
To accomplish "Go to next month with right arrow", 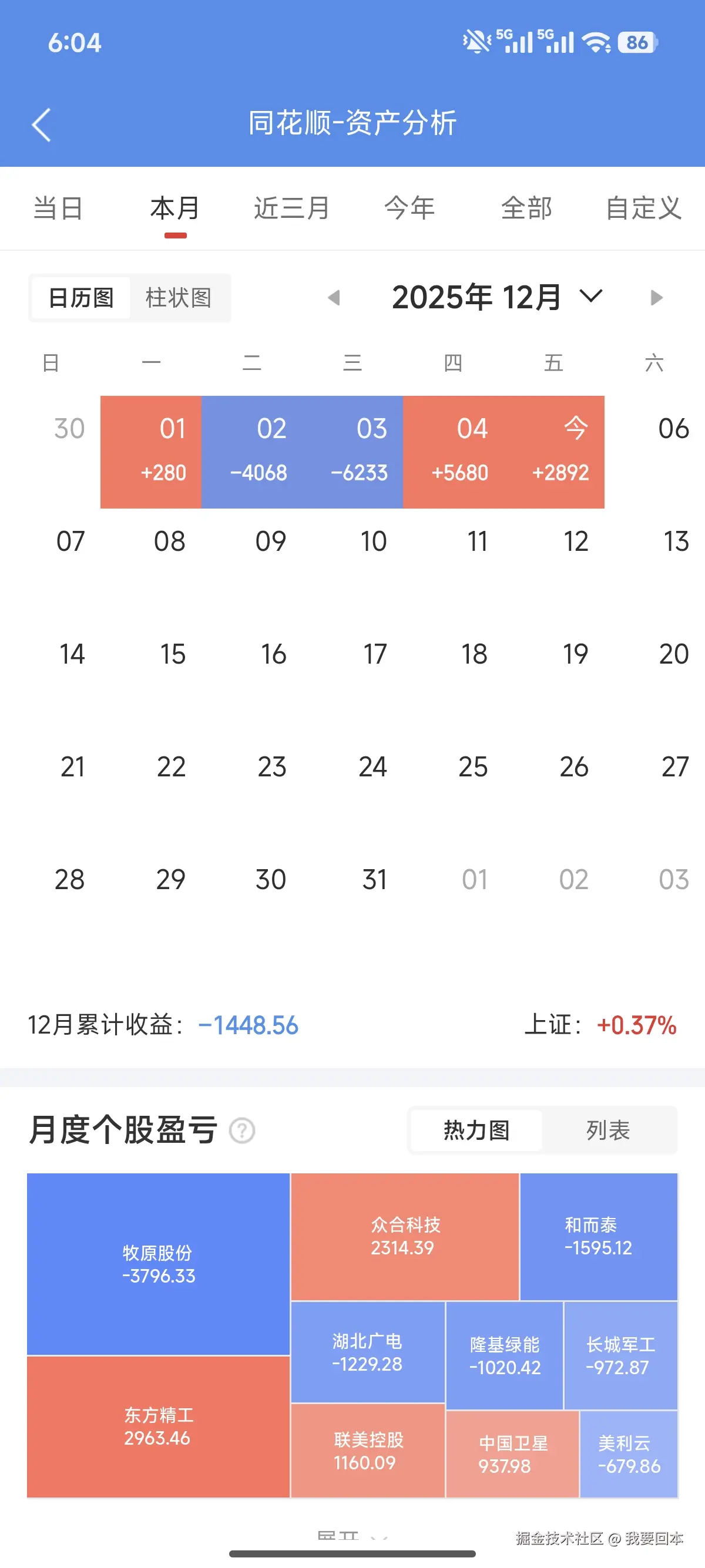I will coord(656,297).
